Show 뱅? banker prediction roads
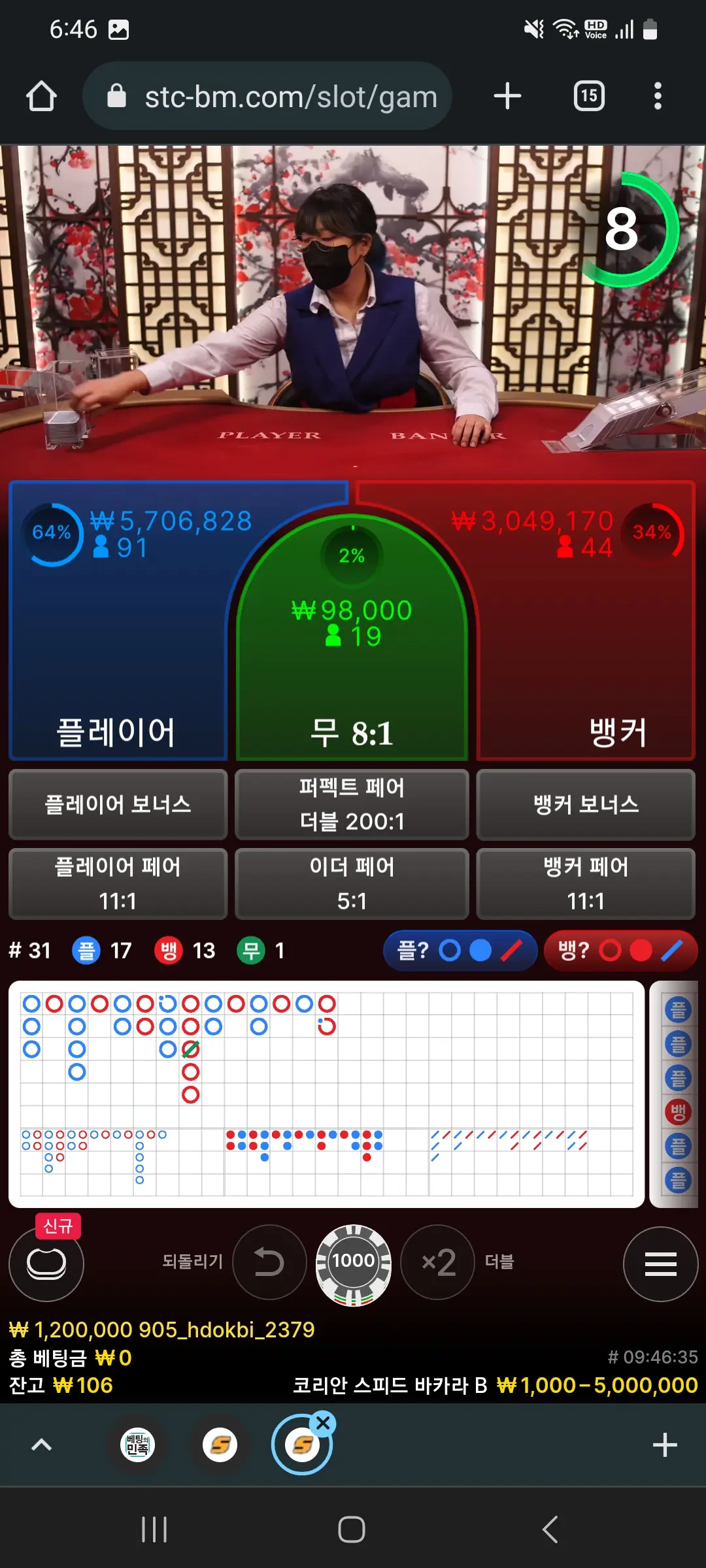The height and width of the screenshot is (1568, 706). [621, 951]
